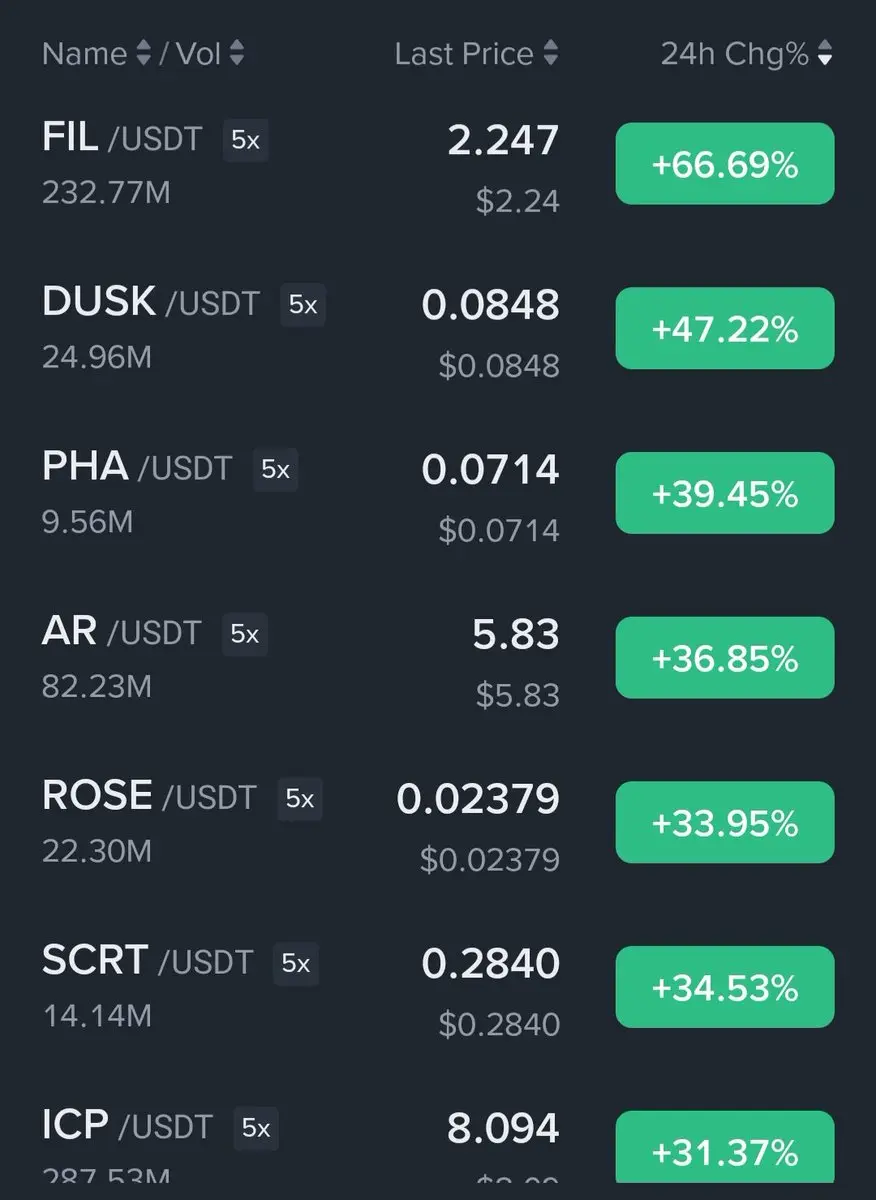The width and height of the screenshot is (876, 1200).
Task: Tap the +47.22% change badge
Action: [724, 328]
